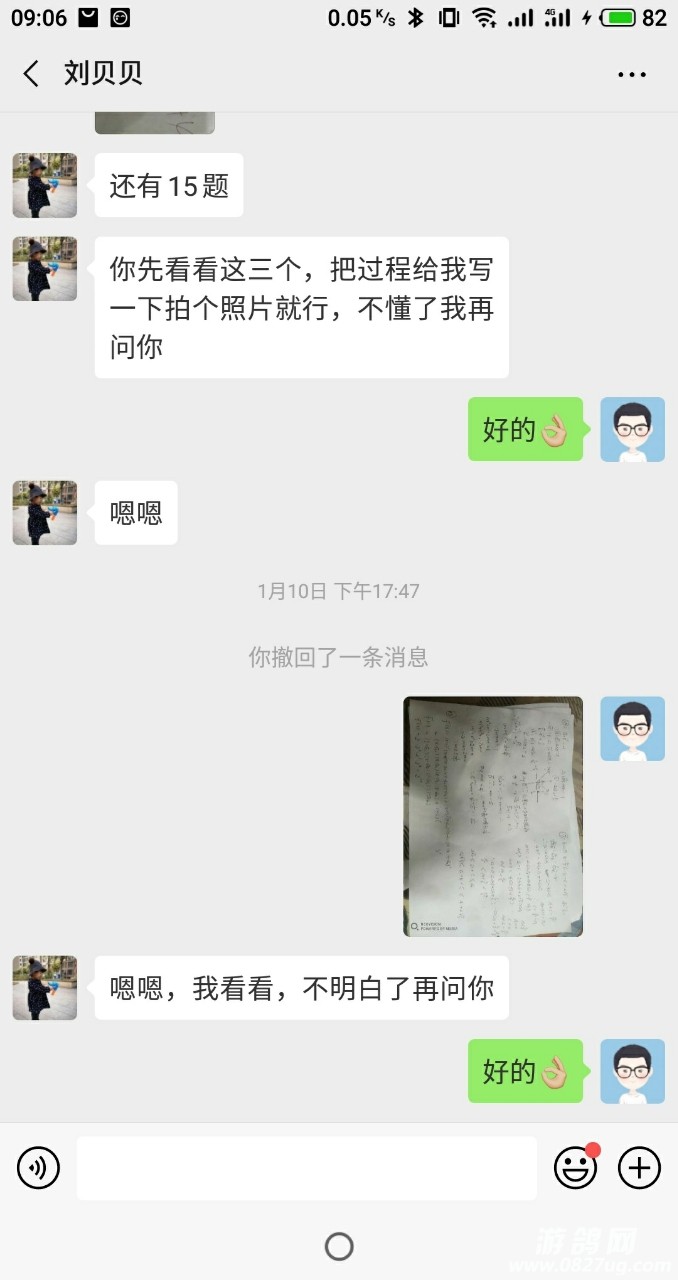The width and height of the screenshot is (678, 1280).
Task: Focus the message text field
Action: point(306,1167)
